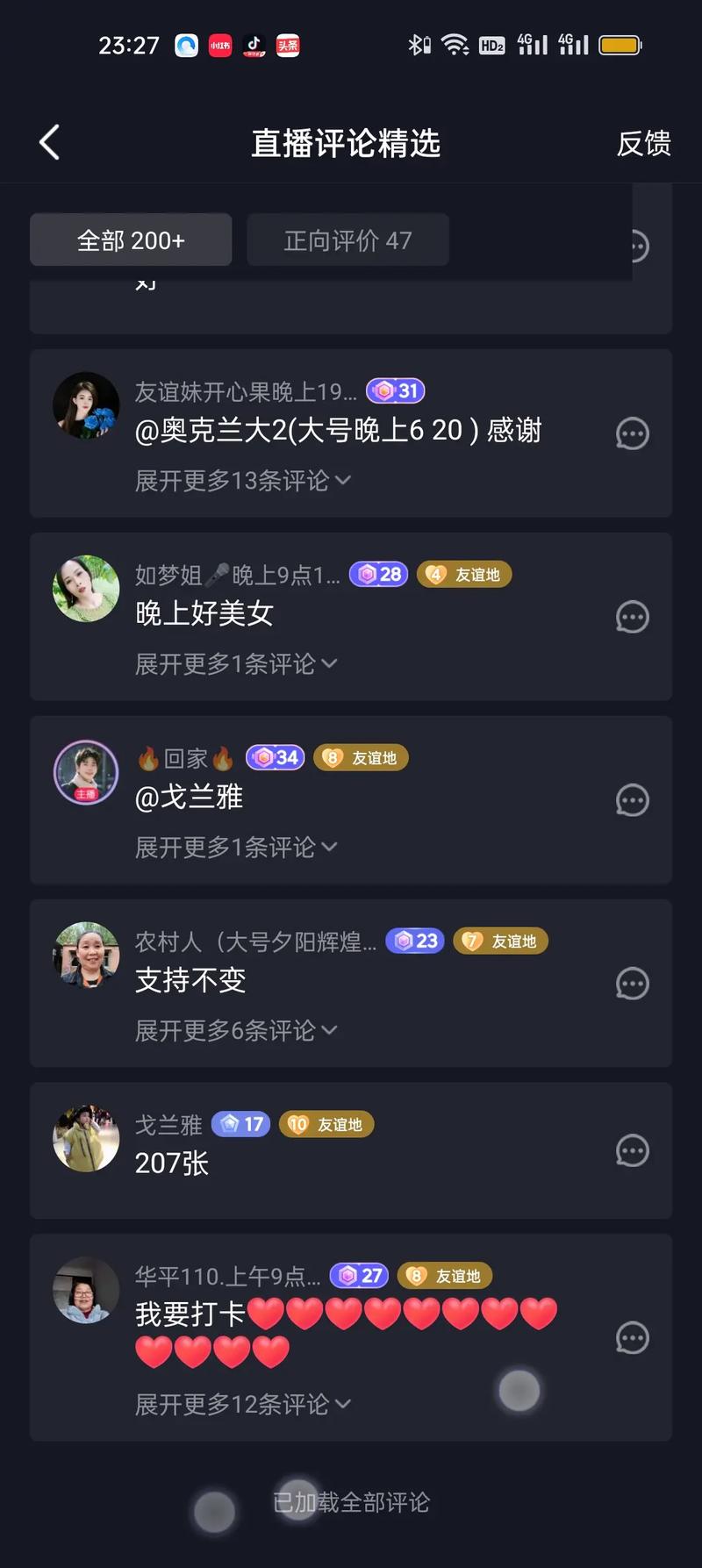Open 戈兰雅's profile avatar
Viewport: 702px width, 1568px height.
click(85, 1138)
